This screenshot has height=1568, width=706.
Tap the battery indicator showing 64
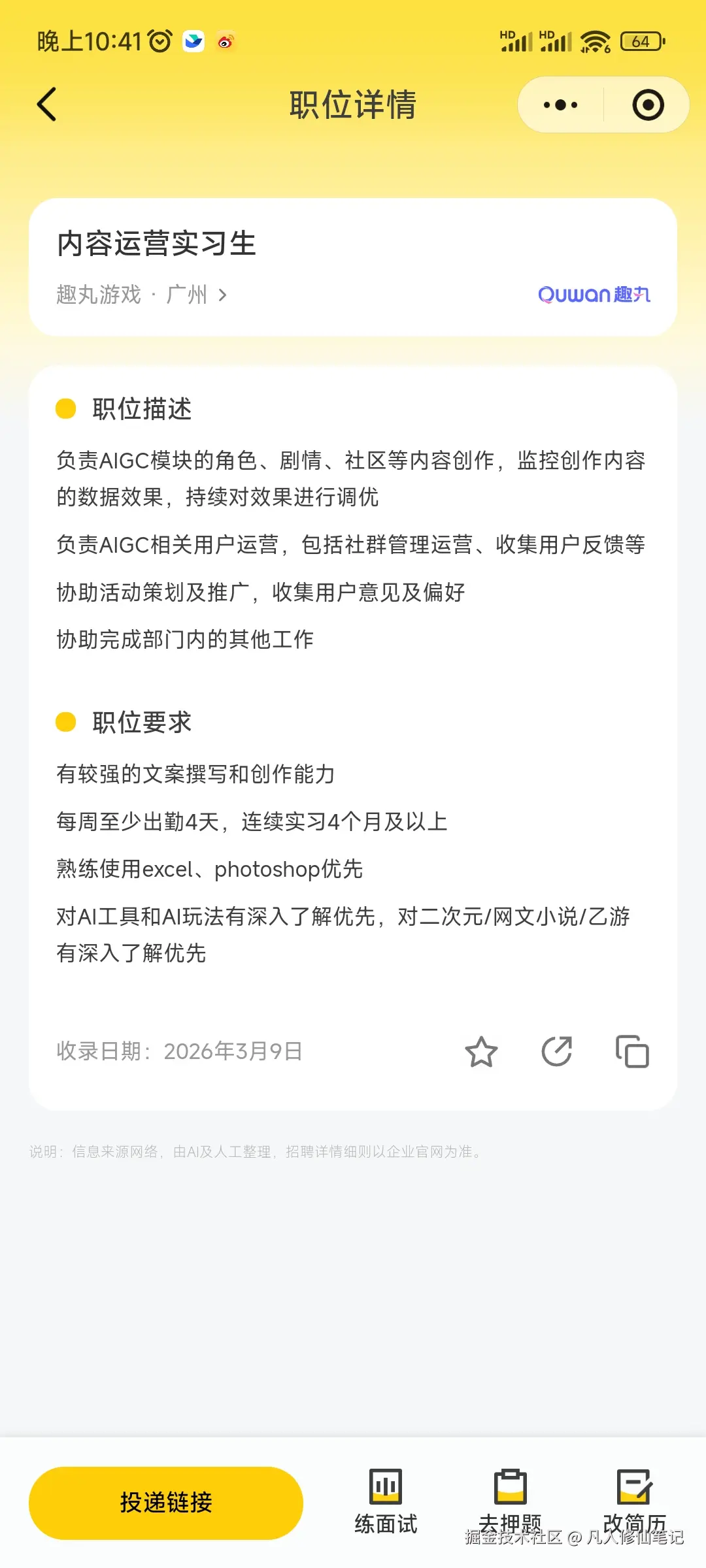coord(641,41)
